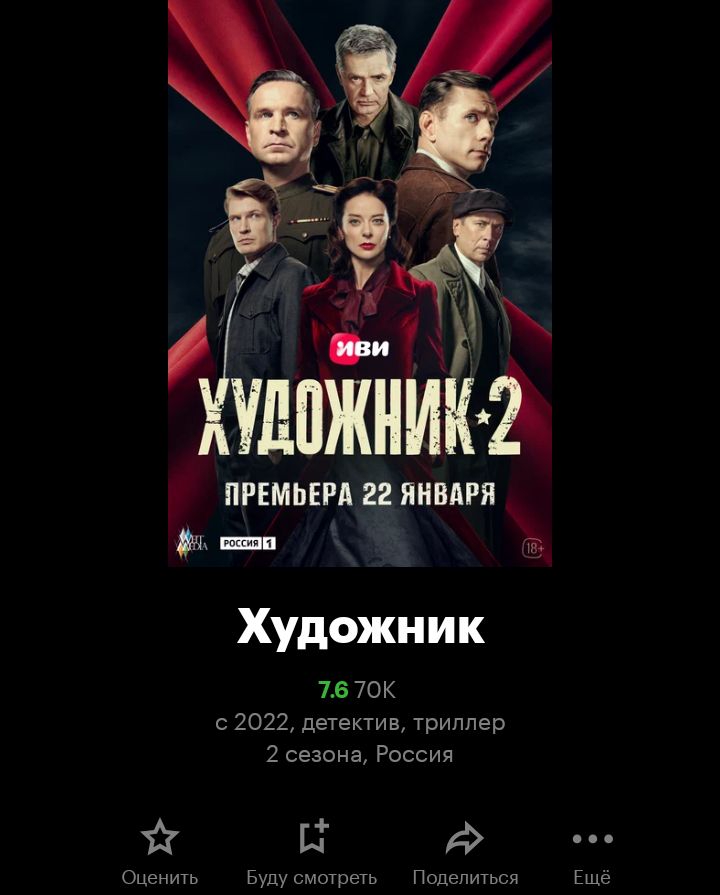Share the series via Поделиться

(x=465, y=851)
